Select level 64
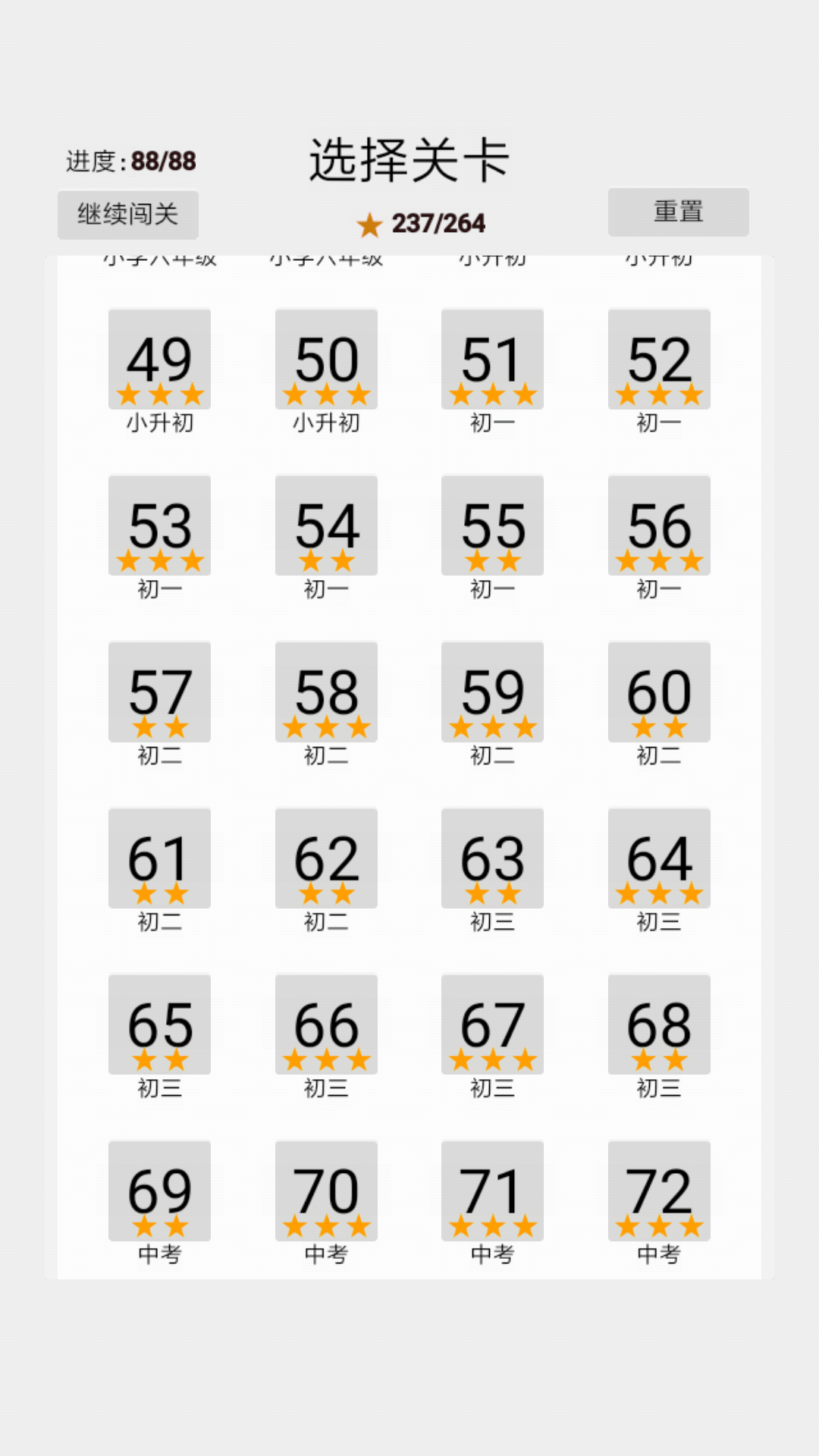 point(659,858)
